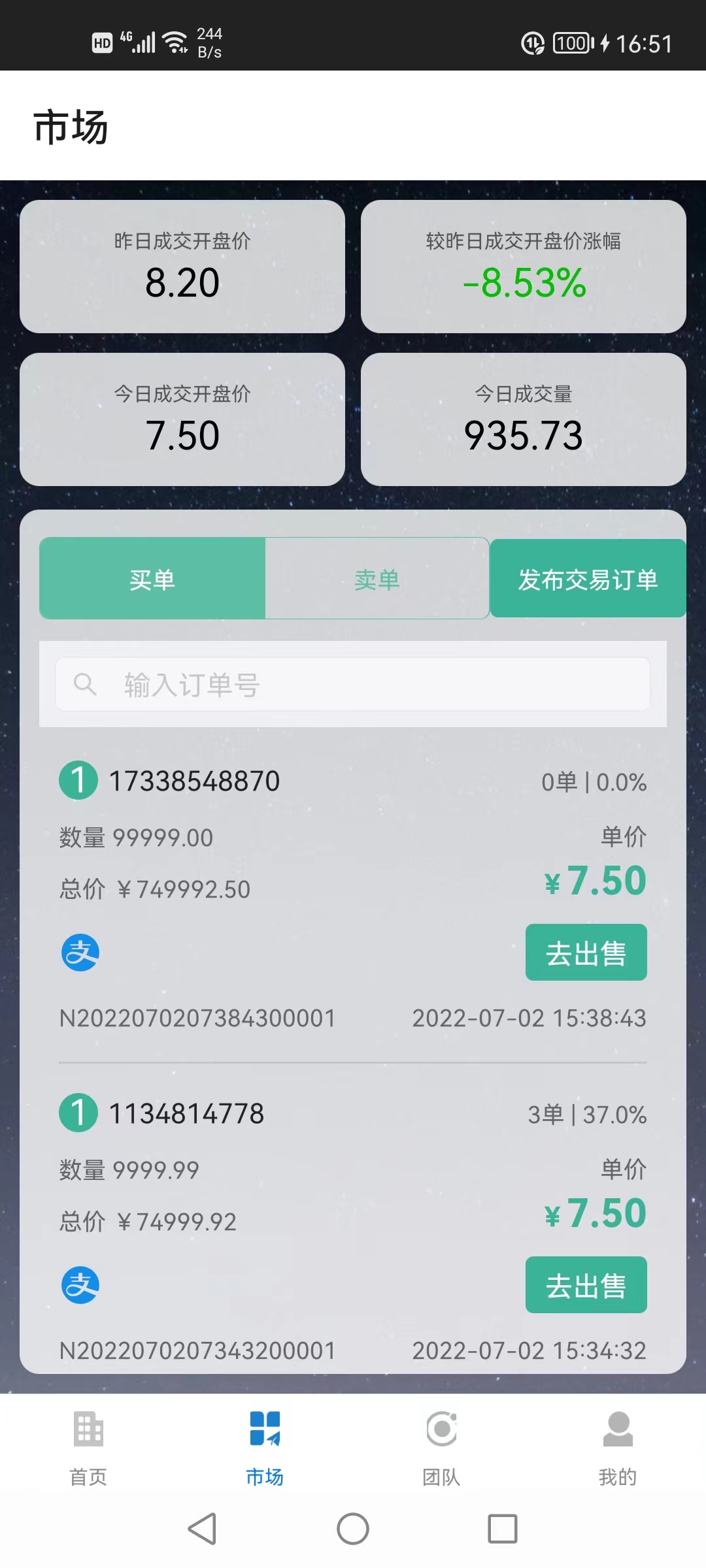
Task: Open the 我的 profile tab
Action: [618, 1445]
